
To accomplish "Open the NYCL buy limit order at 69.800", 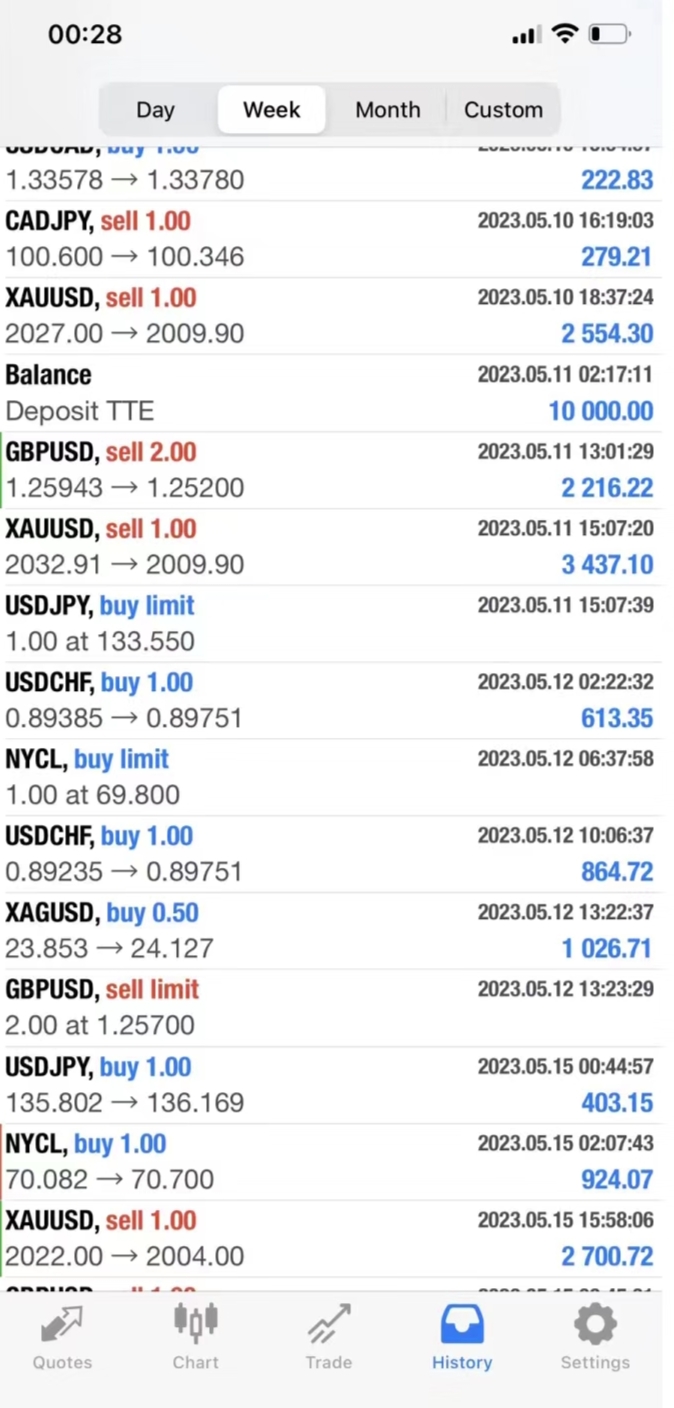I will pos(331,777).
